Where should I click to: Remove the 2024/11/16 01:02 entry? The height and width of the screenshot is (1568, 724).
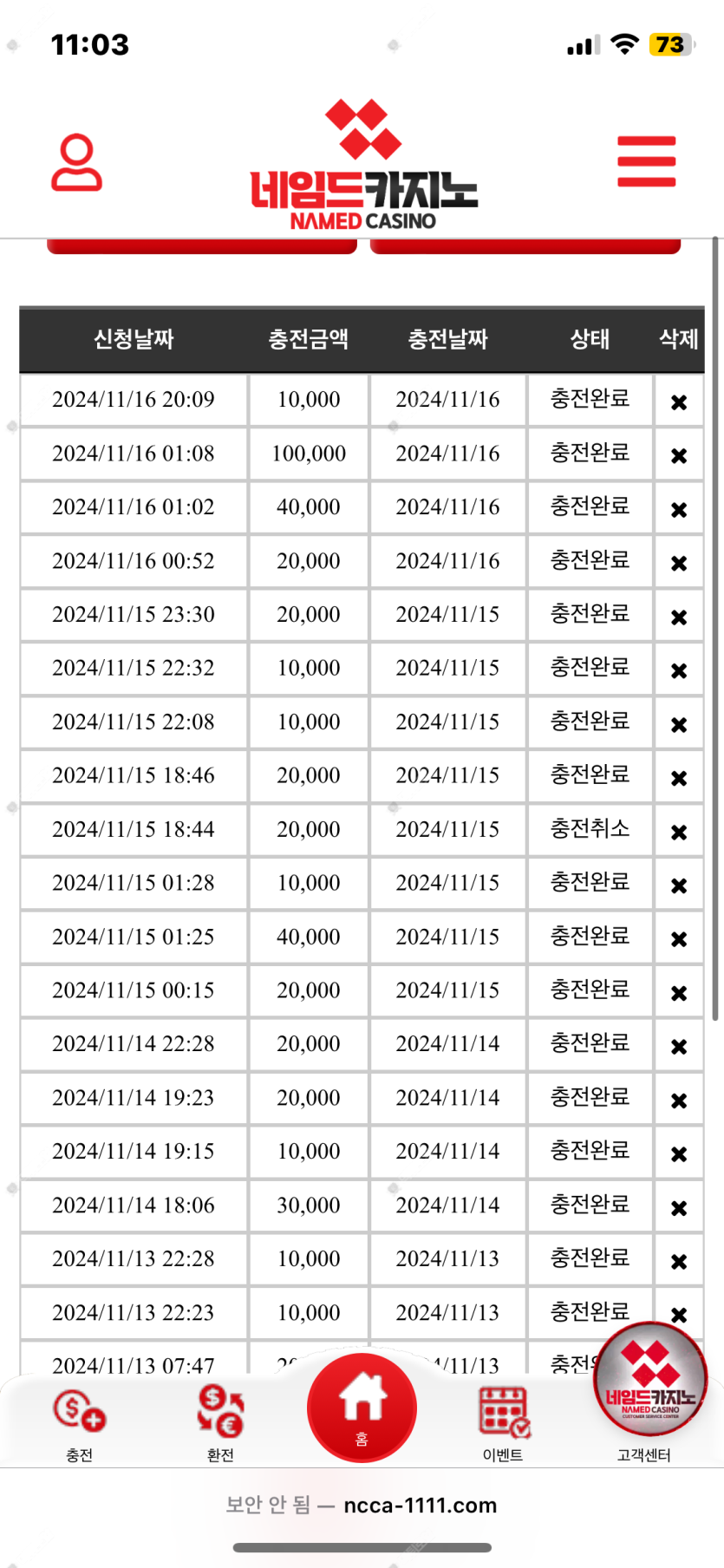coord(679,509)
